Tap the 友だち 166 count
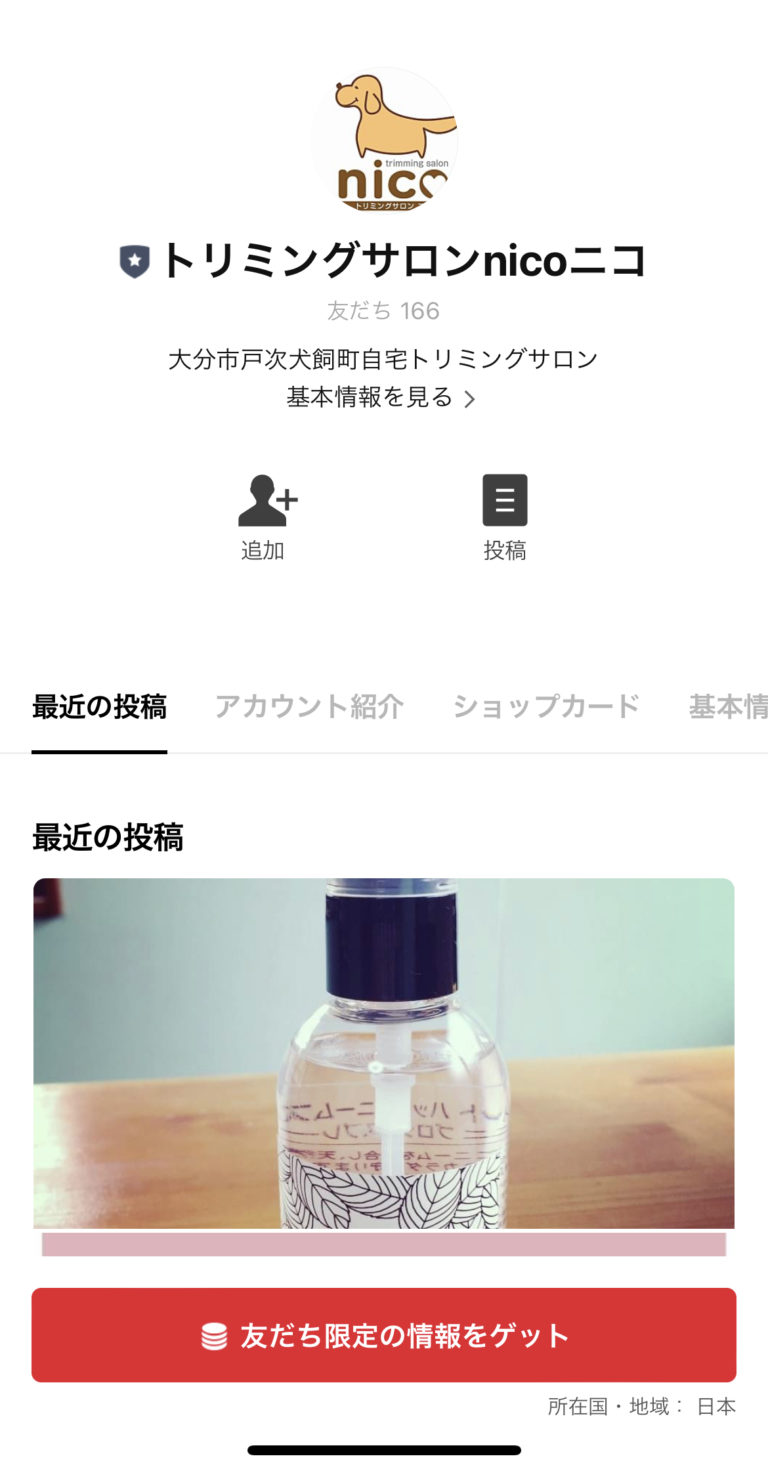The width and height of the screenshot is (768, 1471). [384, 311]
